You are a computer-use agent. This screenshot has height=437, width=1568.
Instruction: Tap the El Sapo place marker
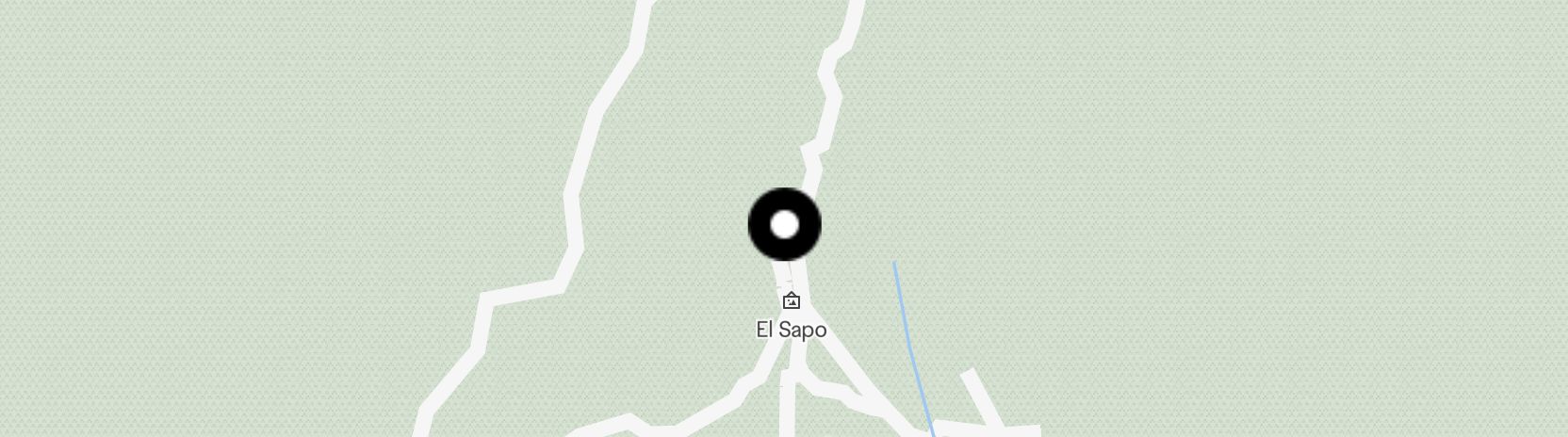792,302
